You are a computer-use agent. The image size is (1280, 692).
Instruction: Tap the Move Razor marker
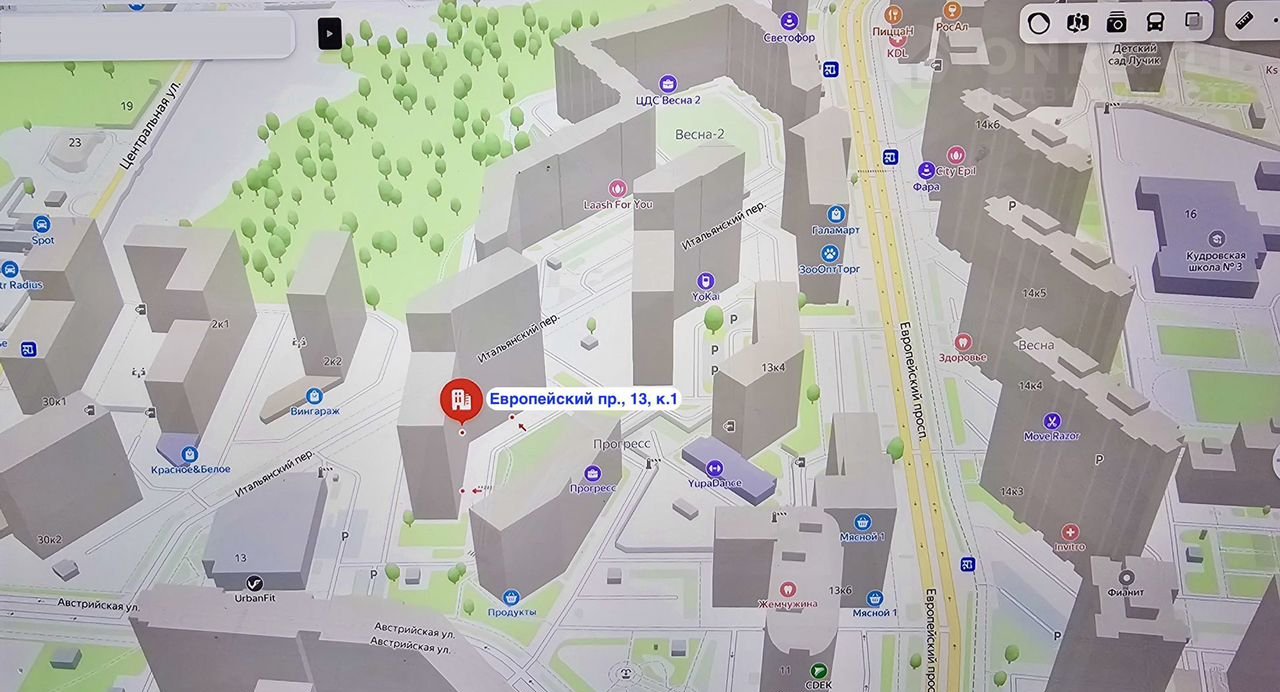point(1051,421)
